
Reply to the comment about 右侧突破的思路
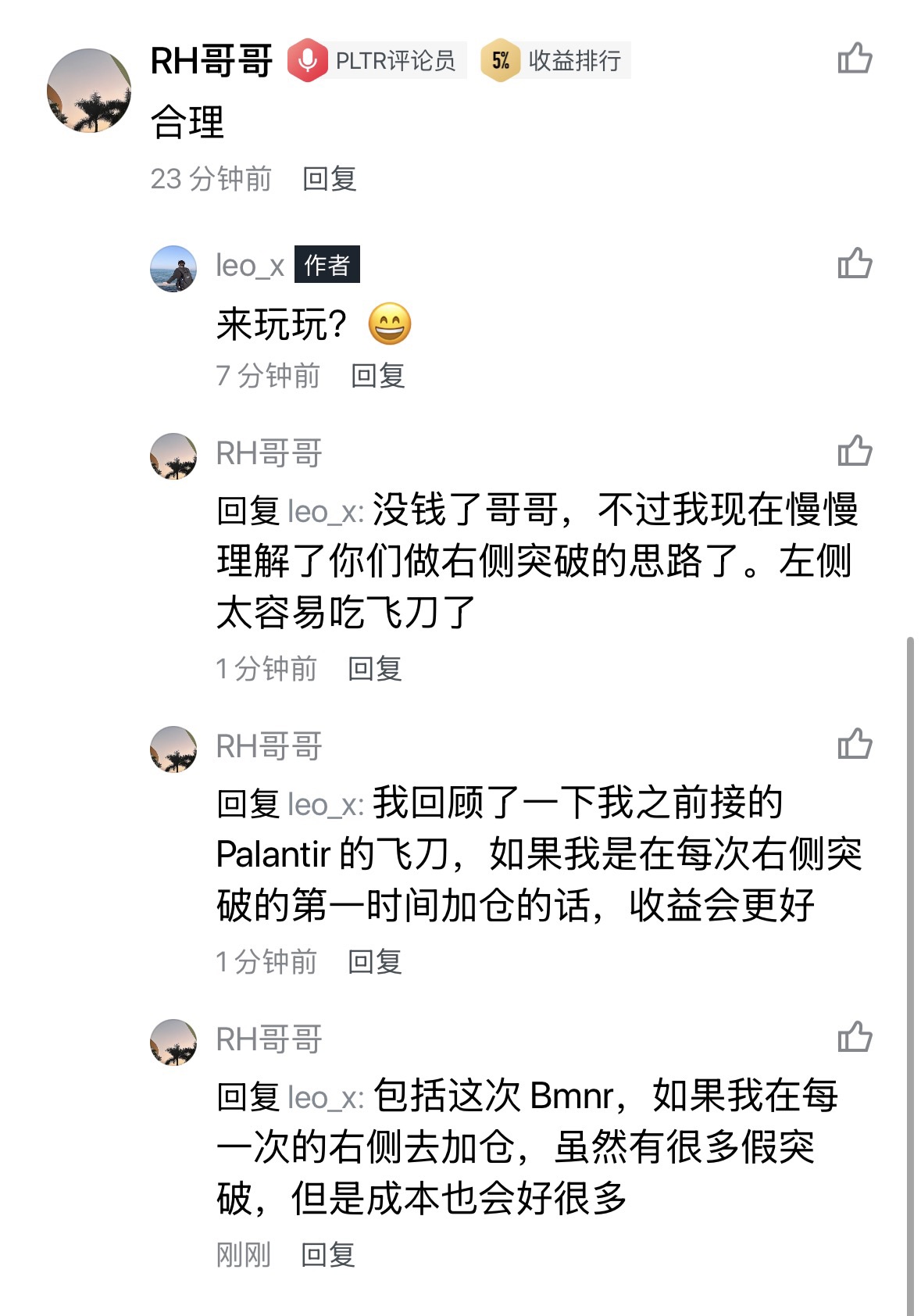tap(374, 669)
